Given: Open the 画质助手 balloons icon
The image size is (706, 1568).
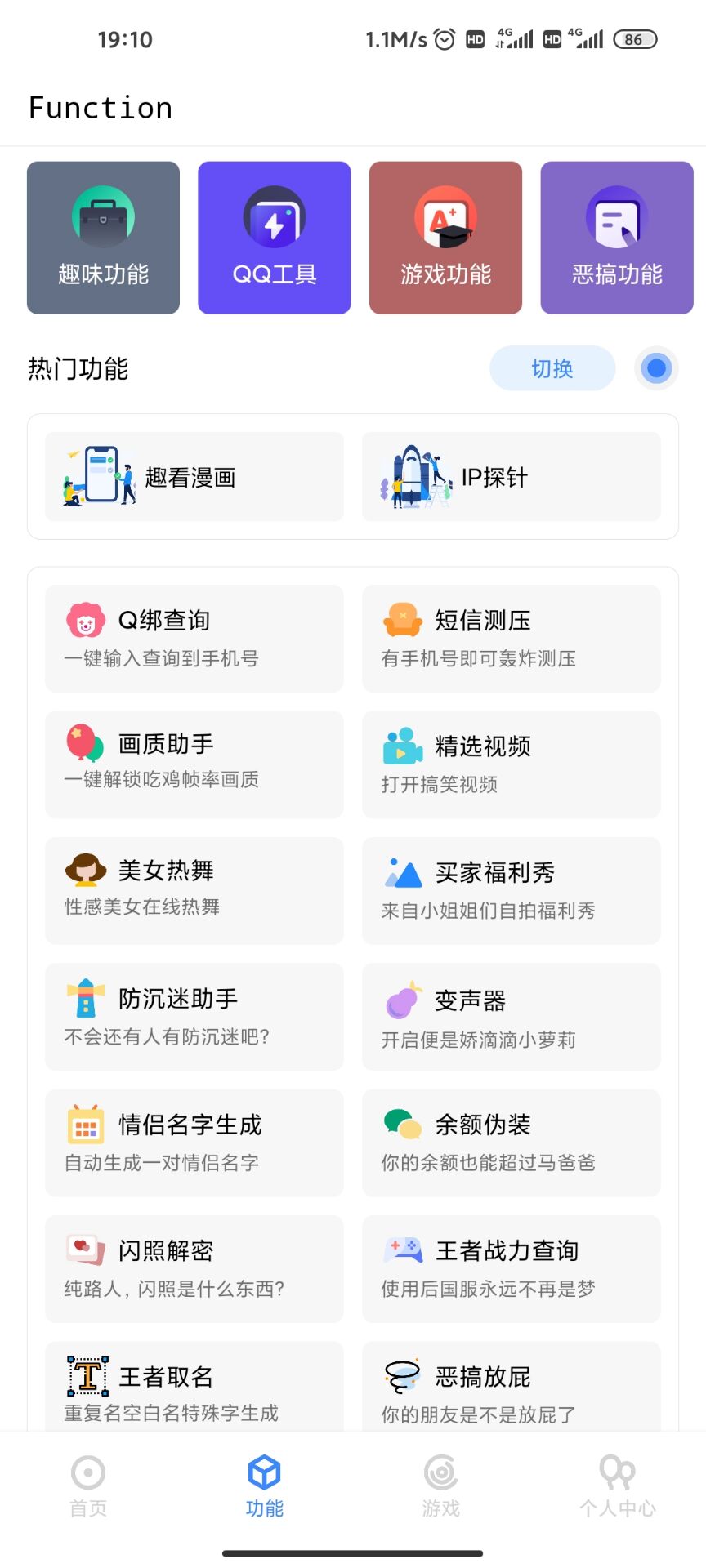Looking at the screenshot, I should point(85,739).
